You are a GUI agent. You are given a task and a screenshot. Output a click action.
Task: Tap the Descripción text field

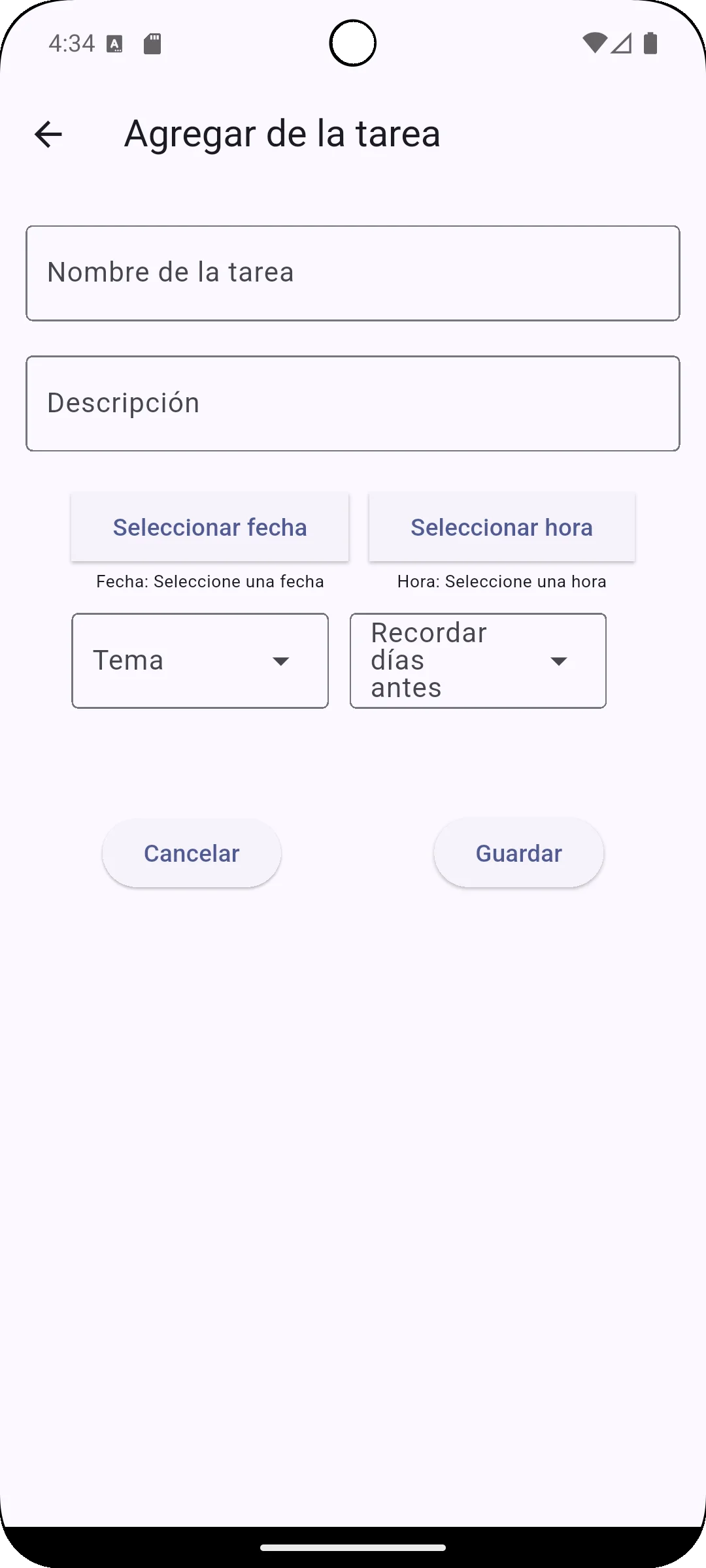[353, 403]
